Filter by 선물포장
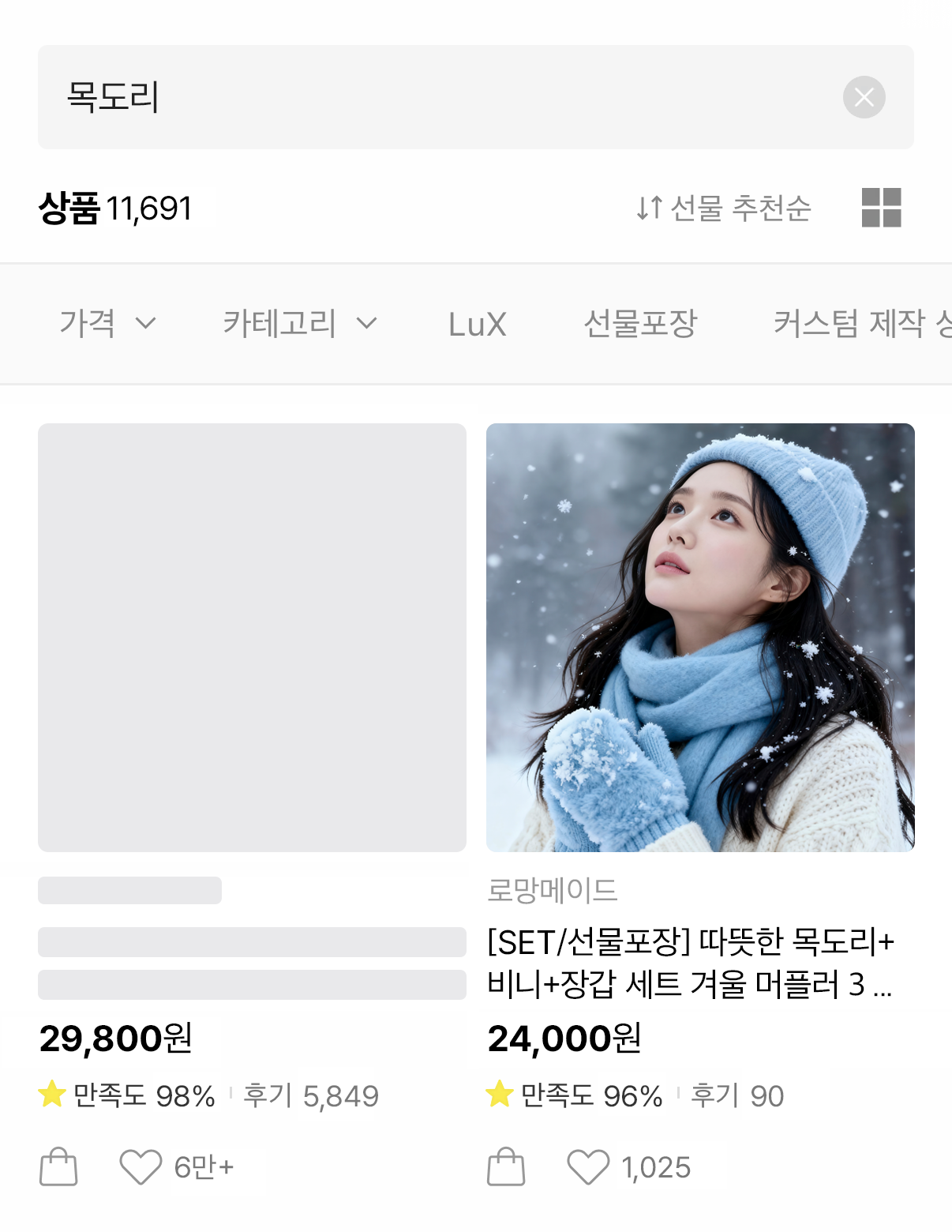 640,323
